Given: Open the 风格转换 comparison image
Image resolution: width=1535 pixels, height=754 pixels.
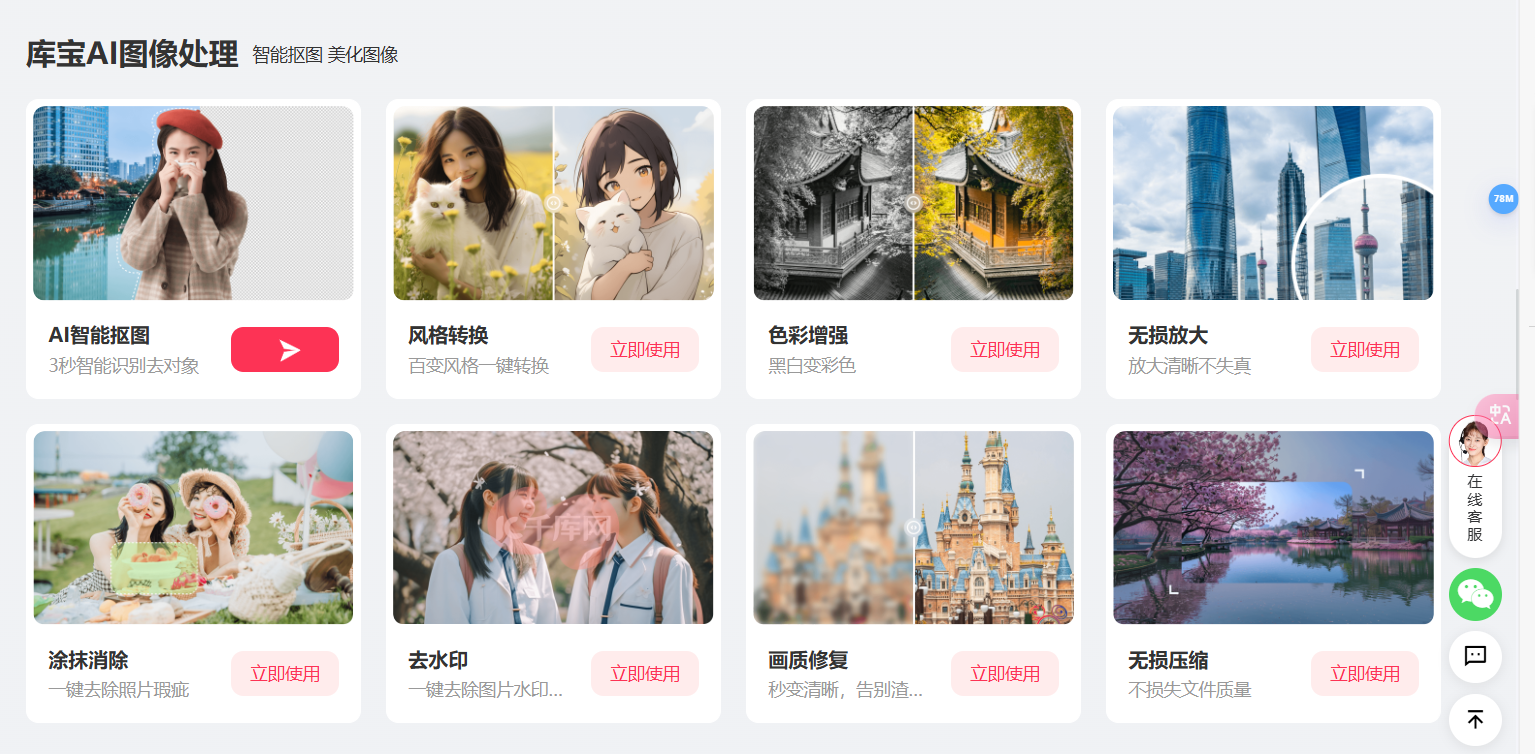Looking at the screenshot, I should [553, 203].
